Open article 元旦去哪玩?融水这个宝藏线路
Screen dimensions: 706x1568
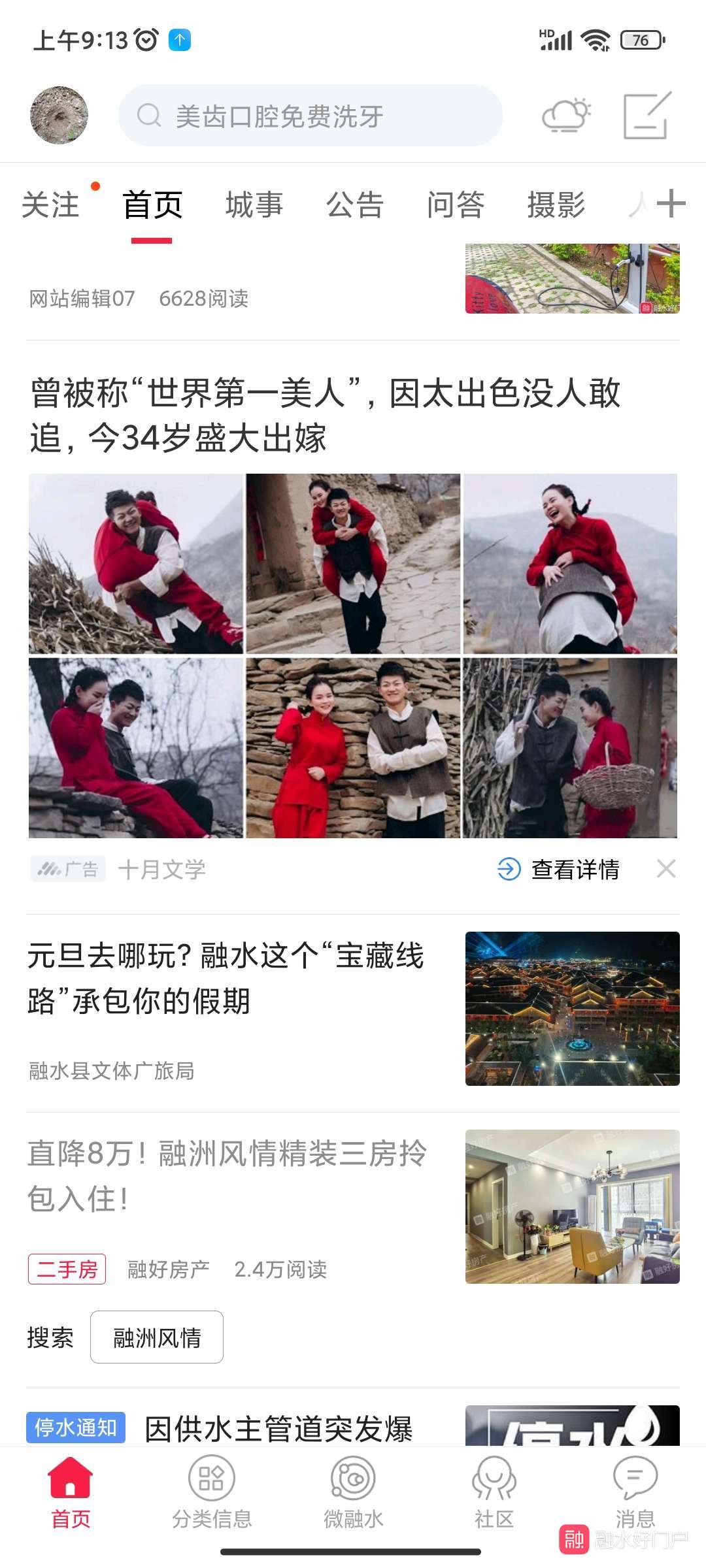pos(226,978)
